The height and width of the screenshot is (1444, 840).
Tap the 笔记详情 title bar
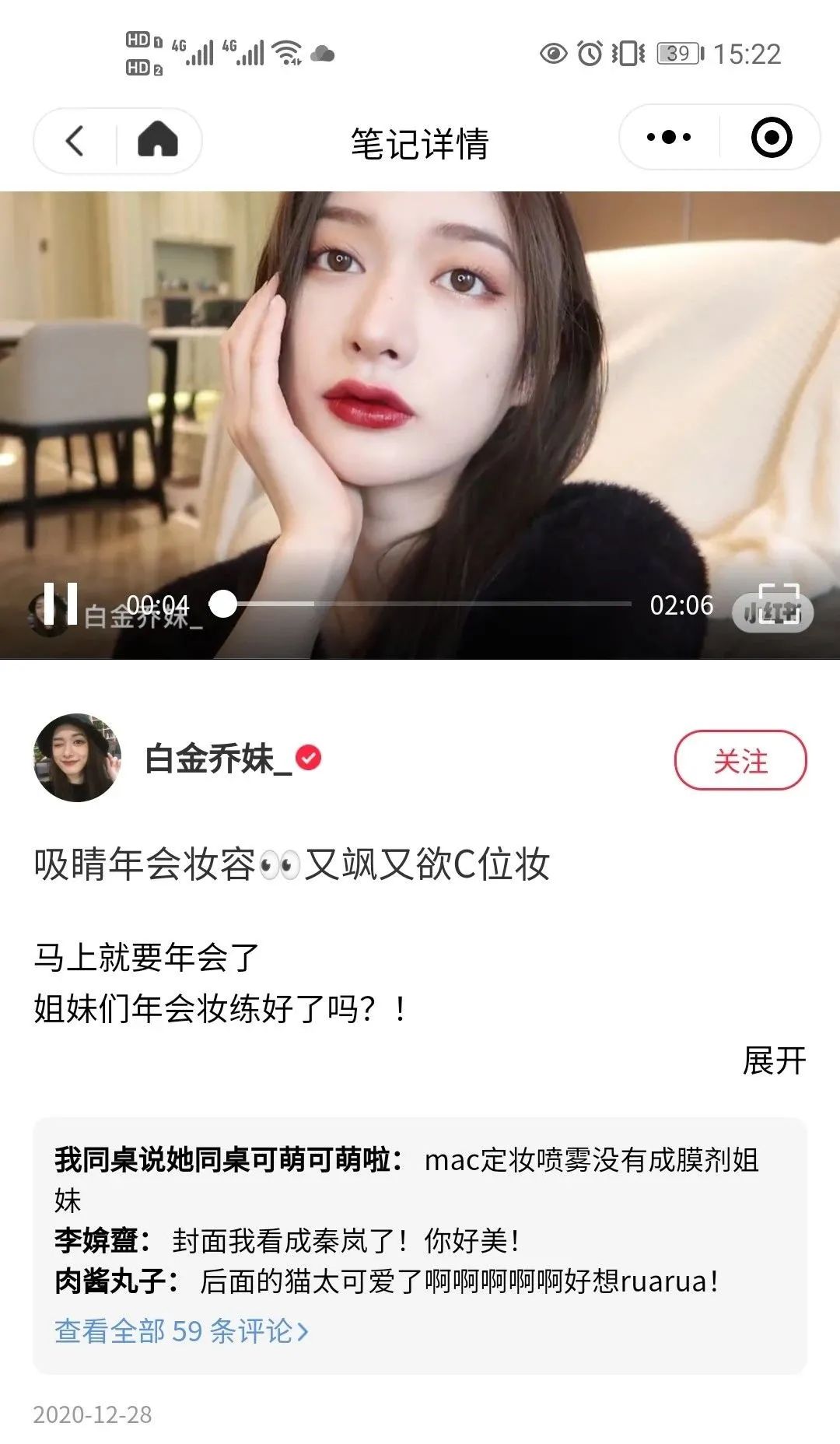420,142
